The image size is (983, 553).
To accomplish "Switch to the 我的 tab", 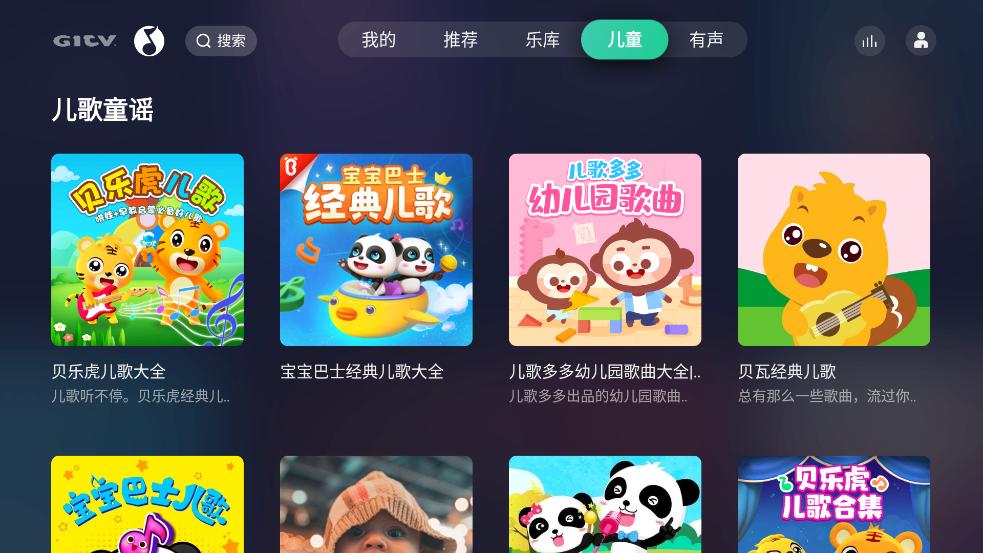I will (379, 40).
